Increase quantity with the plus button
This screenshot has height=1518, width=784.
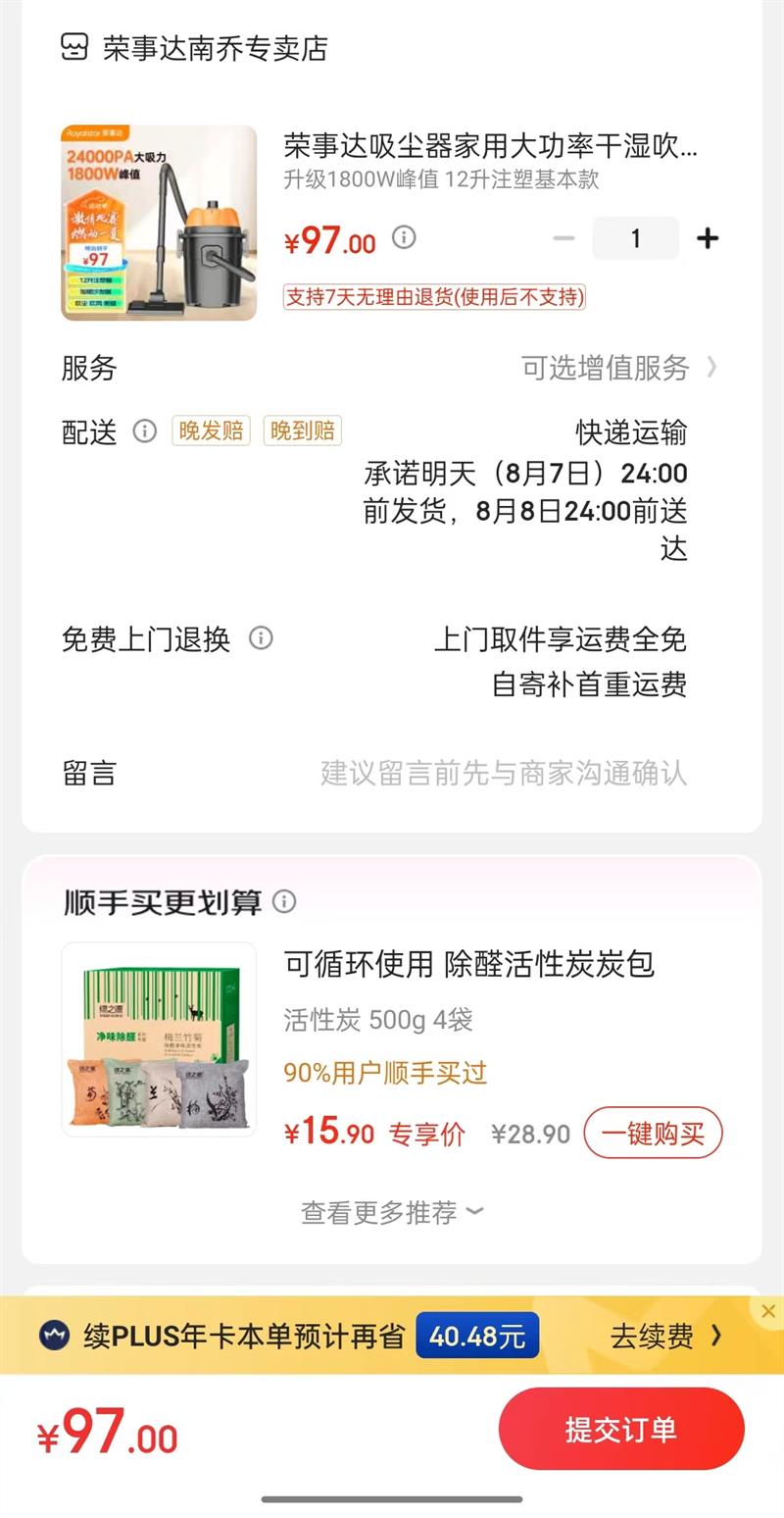(708, 238)
